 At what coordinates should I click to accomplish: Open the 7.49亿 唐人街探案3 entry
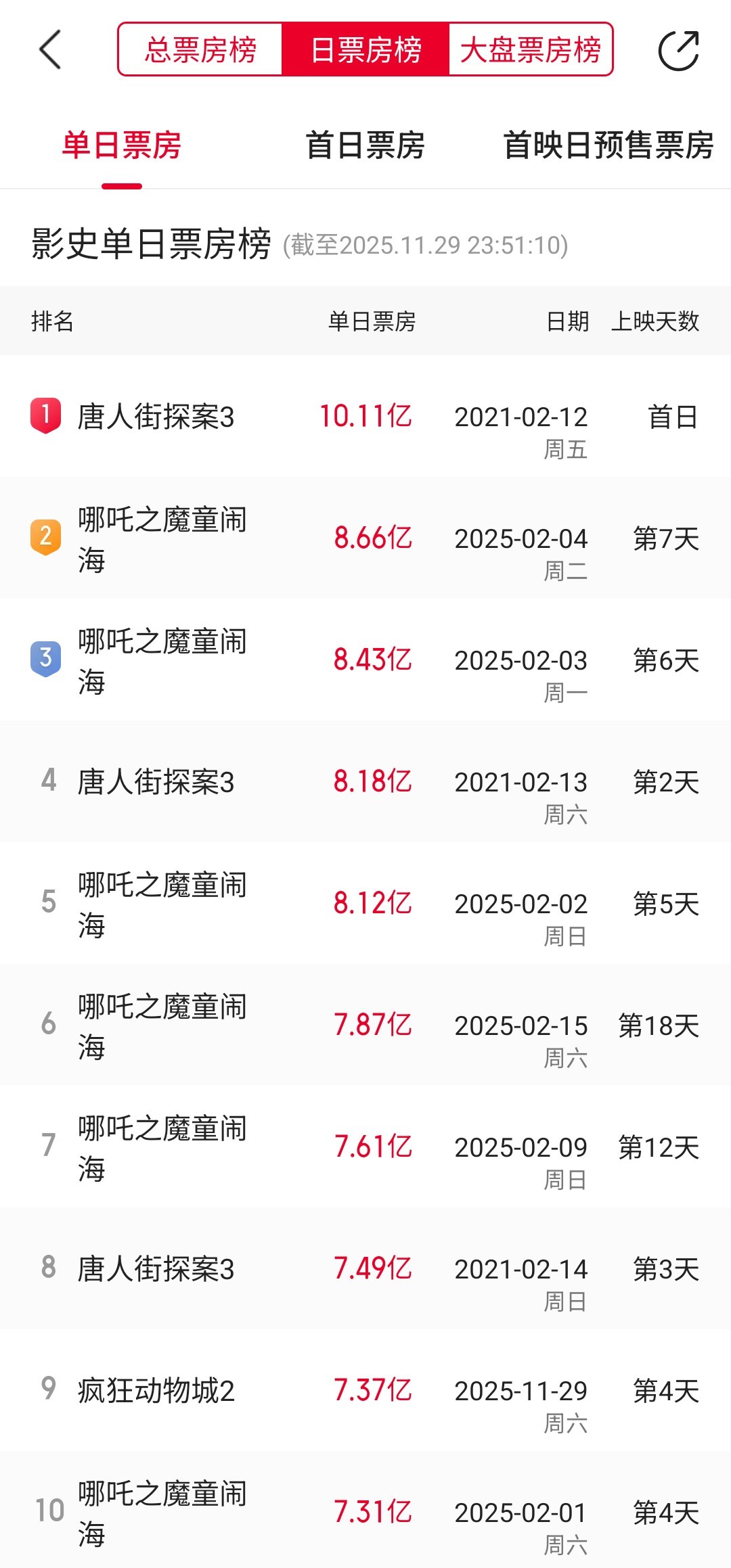click(365, 1268)
